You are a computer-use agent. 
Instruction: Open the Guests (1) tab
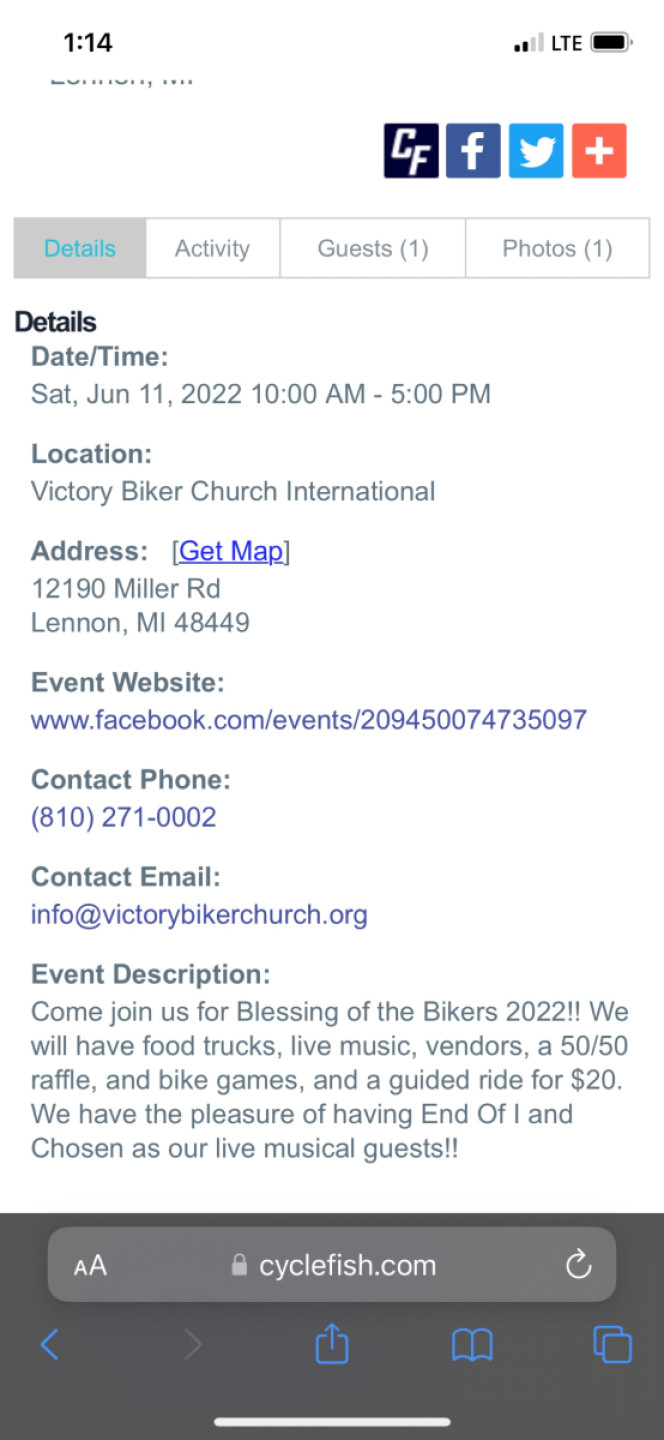click(372, 248)
